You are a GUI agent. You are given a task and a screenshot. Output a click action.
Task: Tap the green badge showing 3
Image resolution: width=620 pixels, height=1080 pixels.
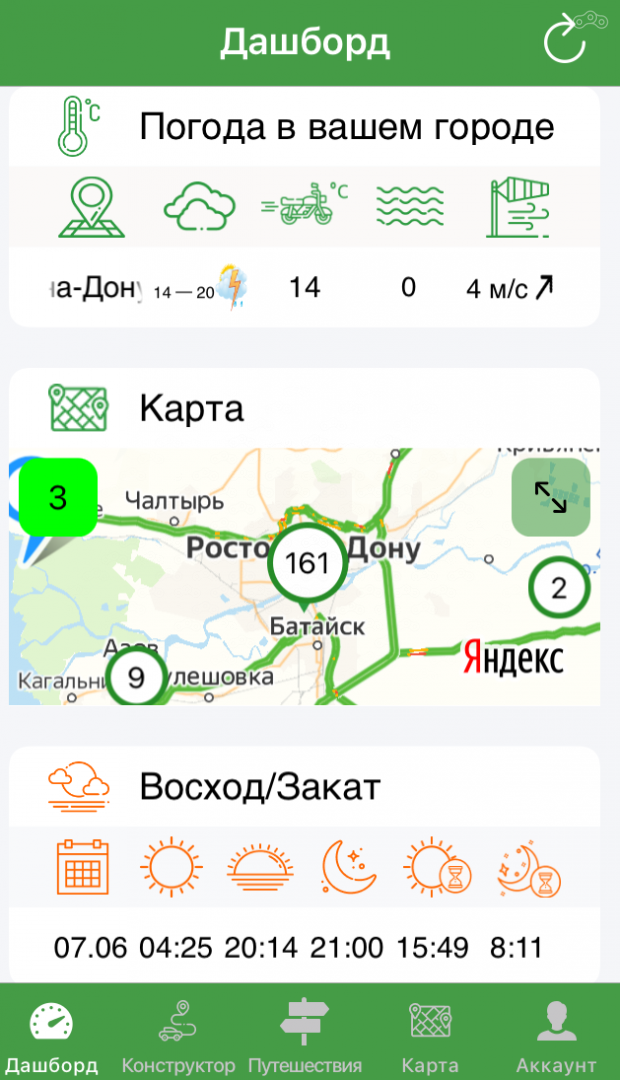tap(58, 497)
